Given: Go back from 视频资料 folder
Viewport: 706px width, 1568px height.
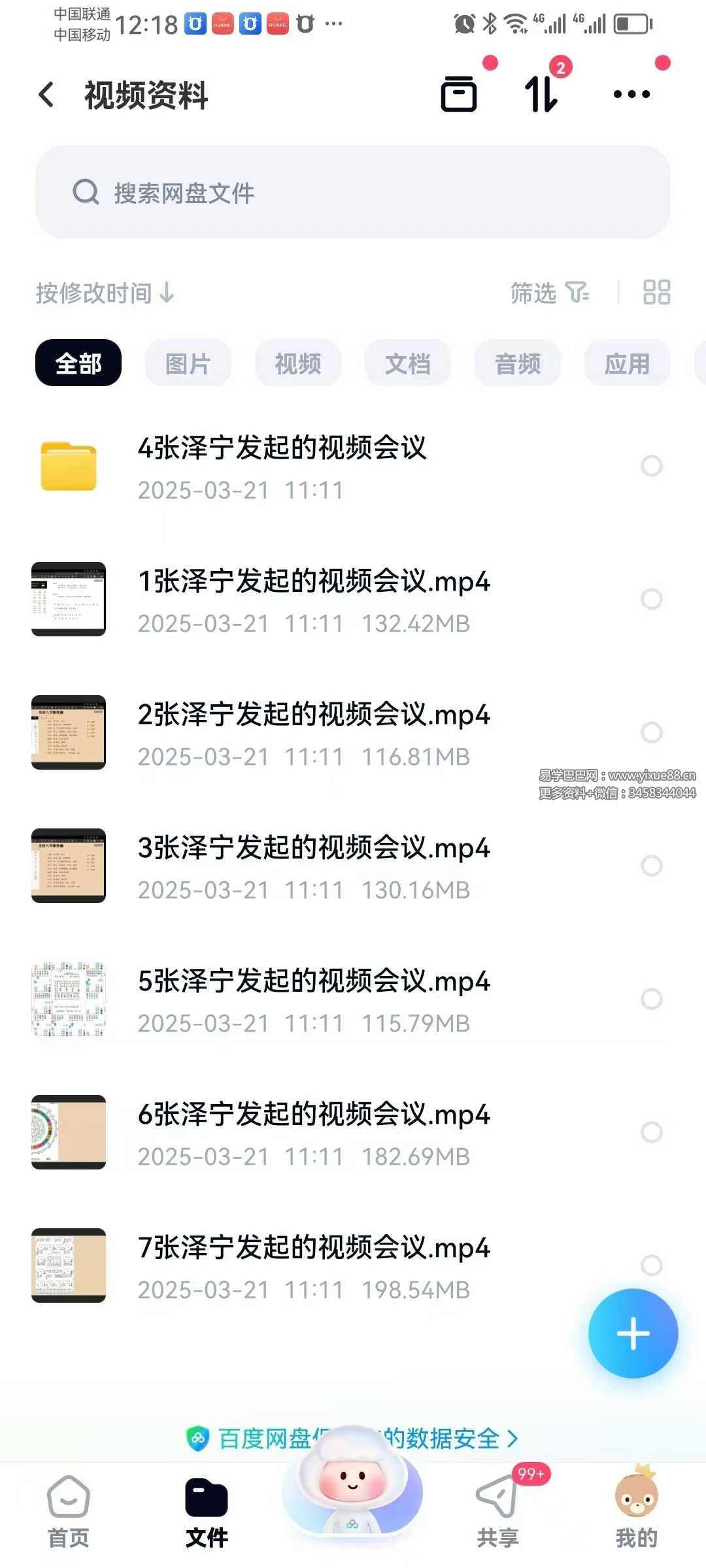Looking at the screenshot, I should (47, 95).
